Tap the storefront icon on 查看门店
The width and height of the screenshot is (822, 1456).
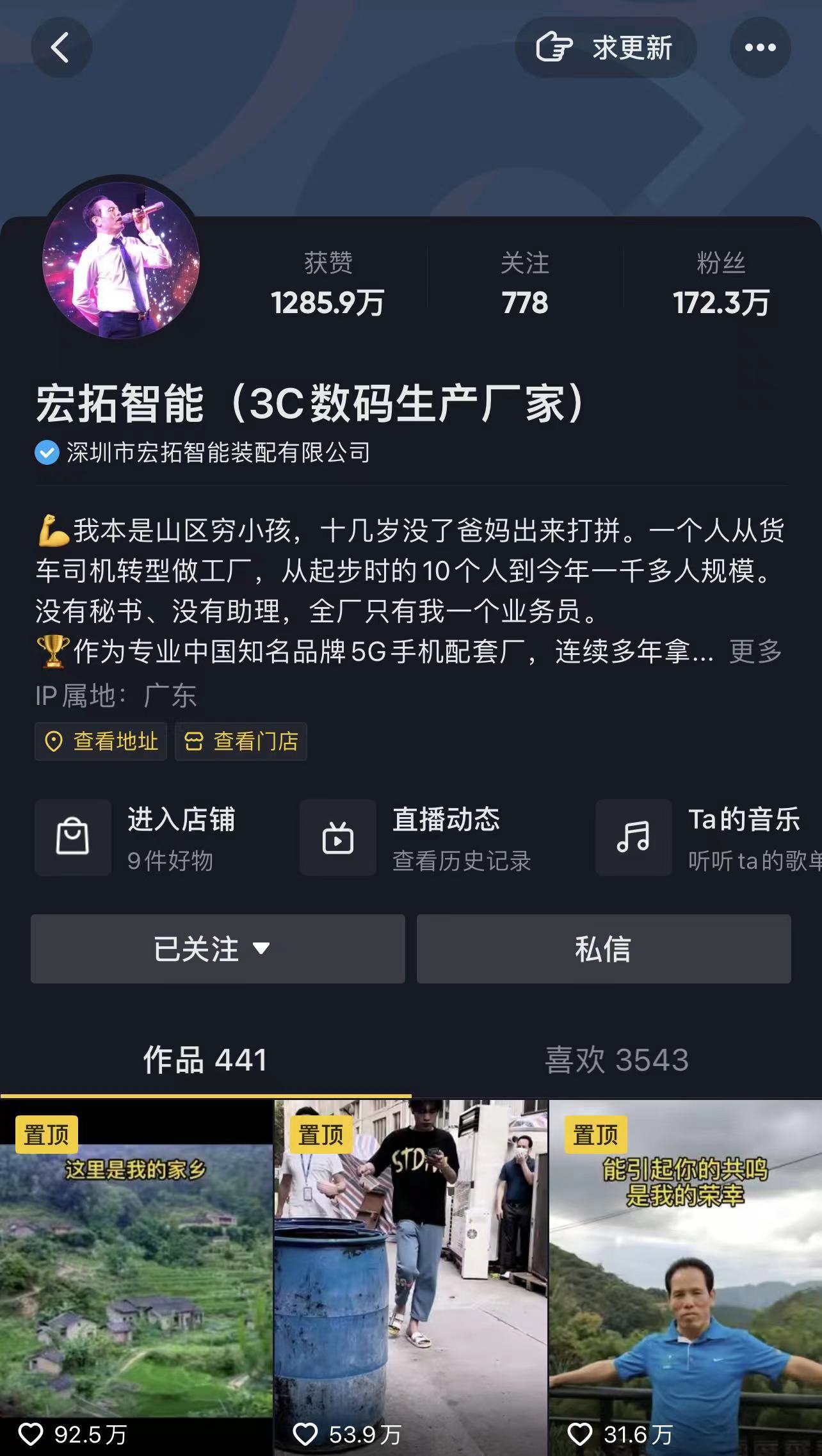(x=195, y=741)
